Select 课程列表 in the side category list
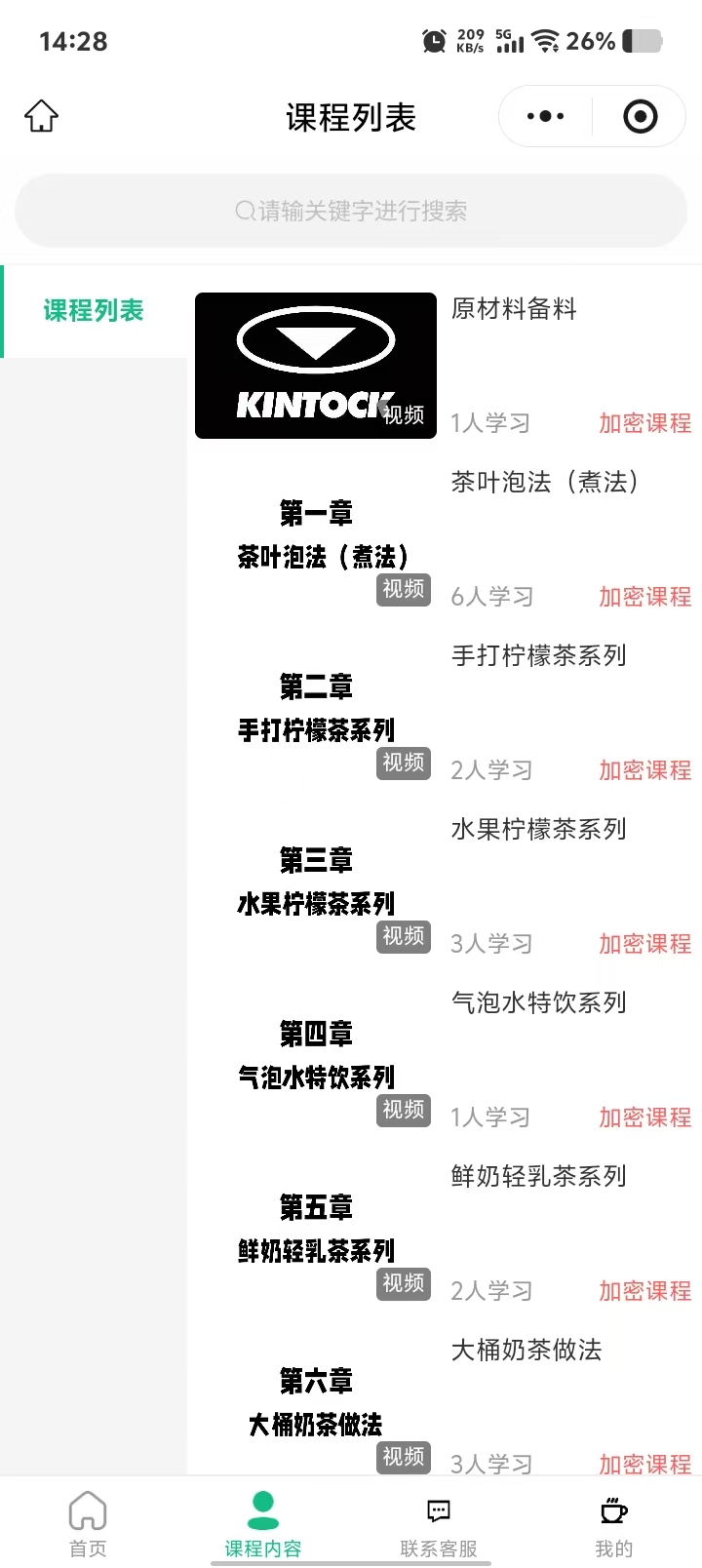 94,311
